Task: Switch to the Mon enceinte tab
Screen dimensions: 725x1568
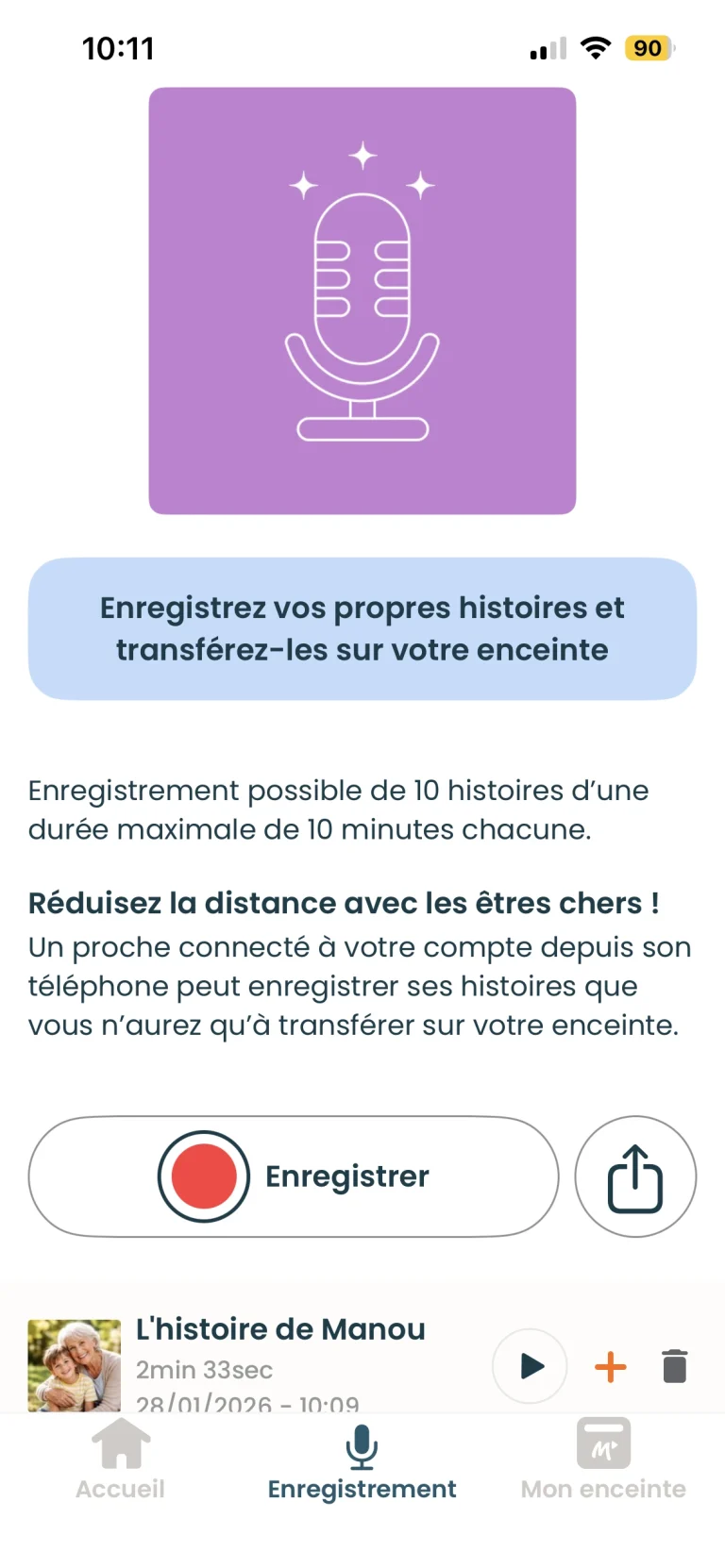Action: 603,1460
